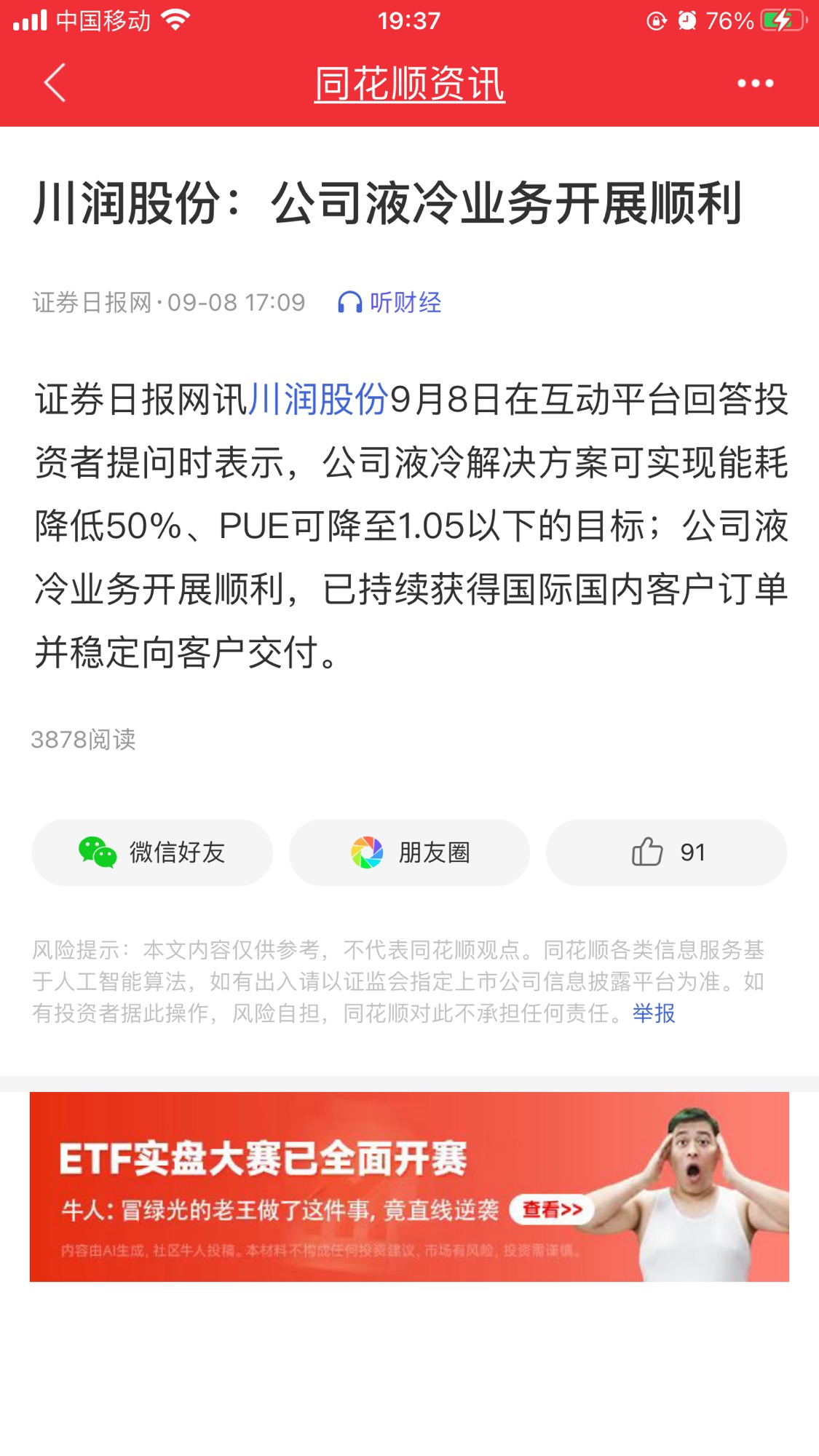This screenshot has height=1456, width=819.
Task: Open the ETF实盘大赛 banner
Action: (x=409, y=1186)
